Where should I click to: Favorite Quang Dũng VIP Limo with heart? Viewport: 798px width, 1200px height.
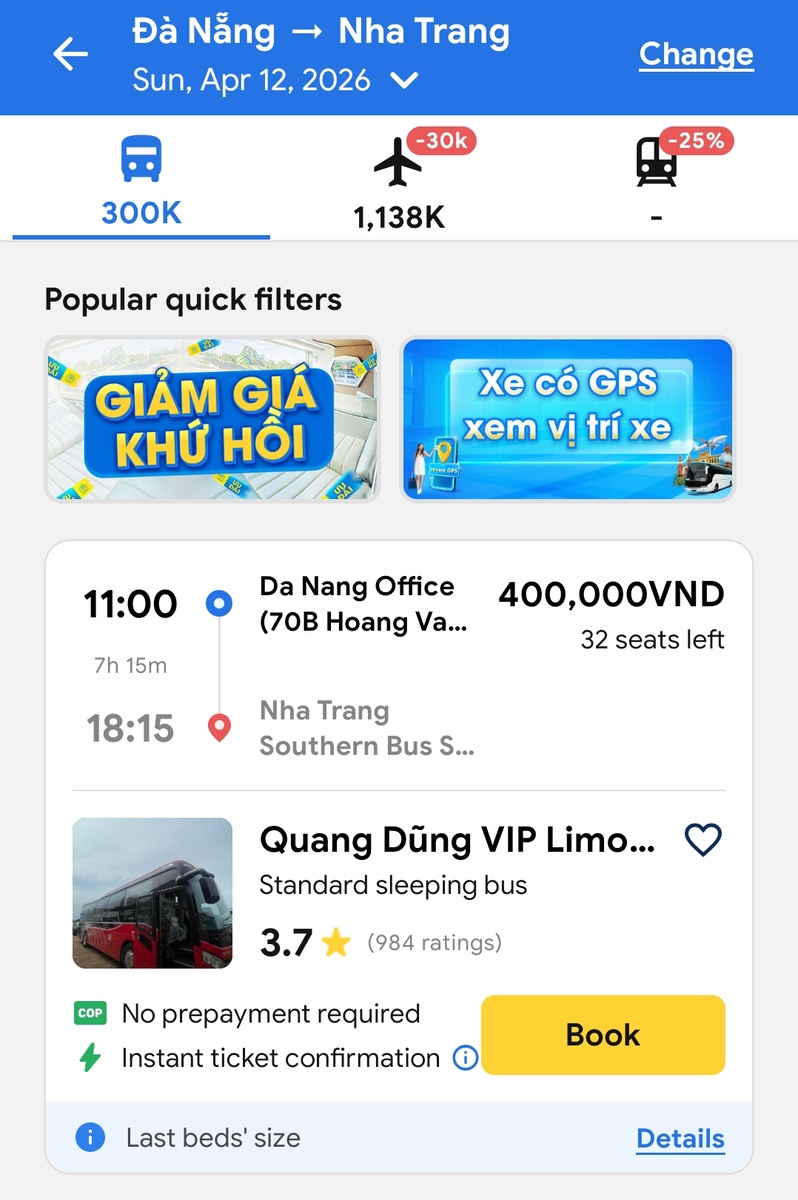703,840
